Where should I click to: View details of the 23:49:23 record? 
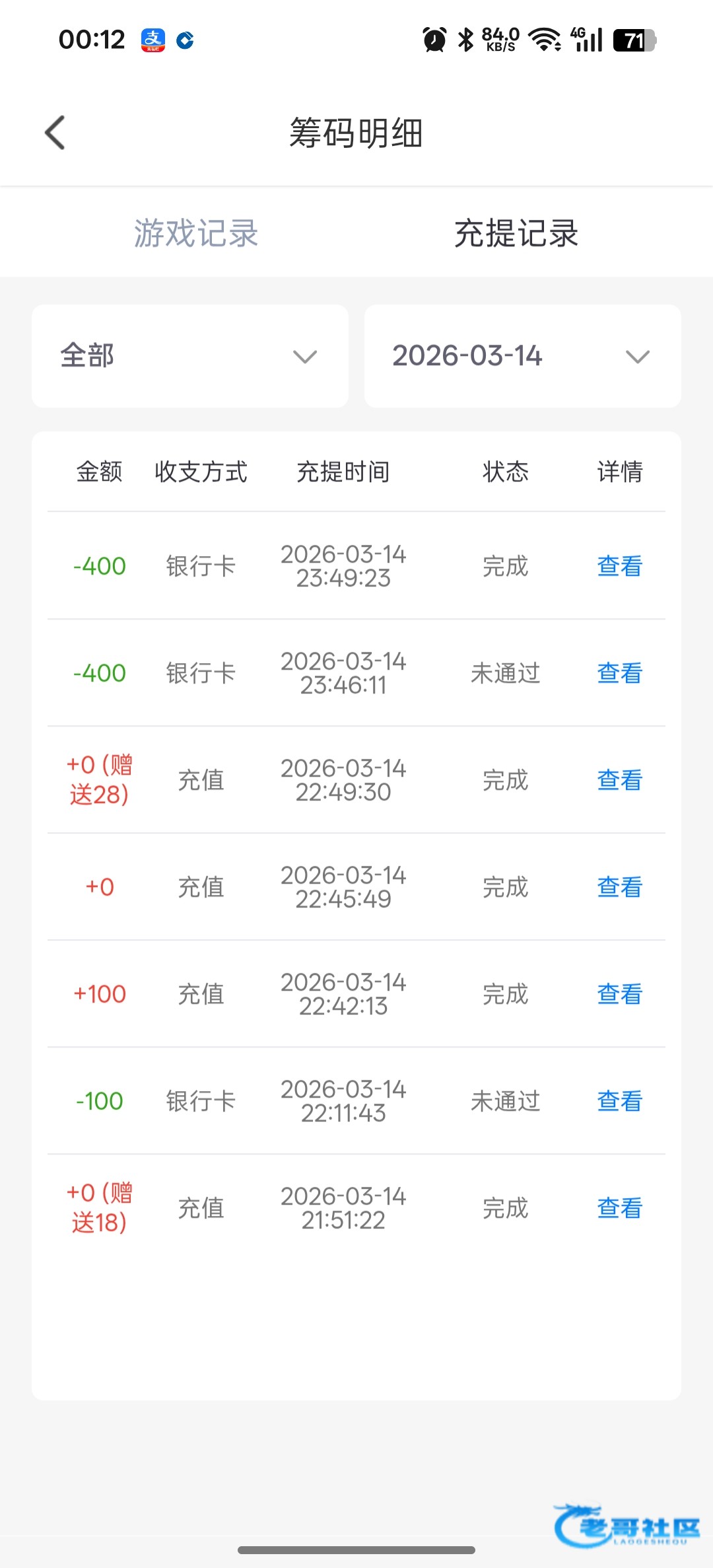pos(619,566)
